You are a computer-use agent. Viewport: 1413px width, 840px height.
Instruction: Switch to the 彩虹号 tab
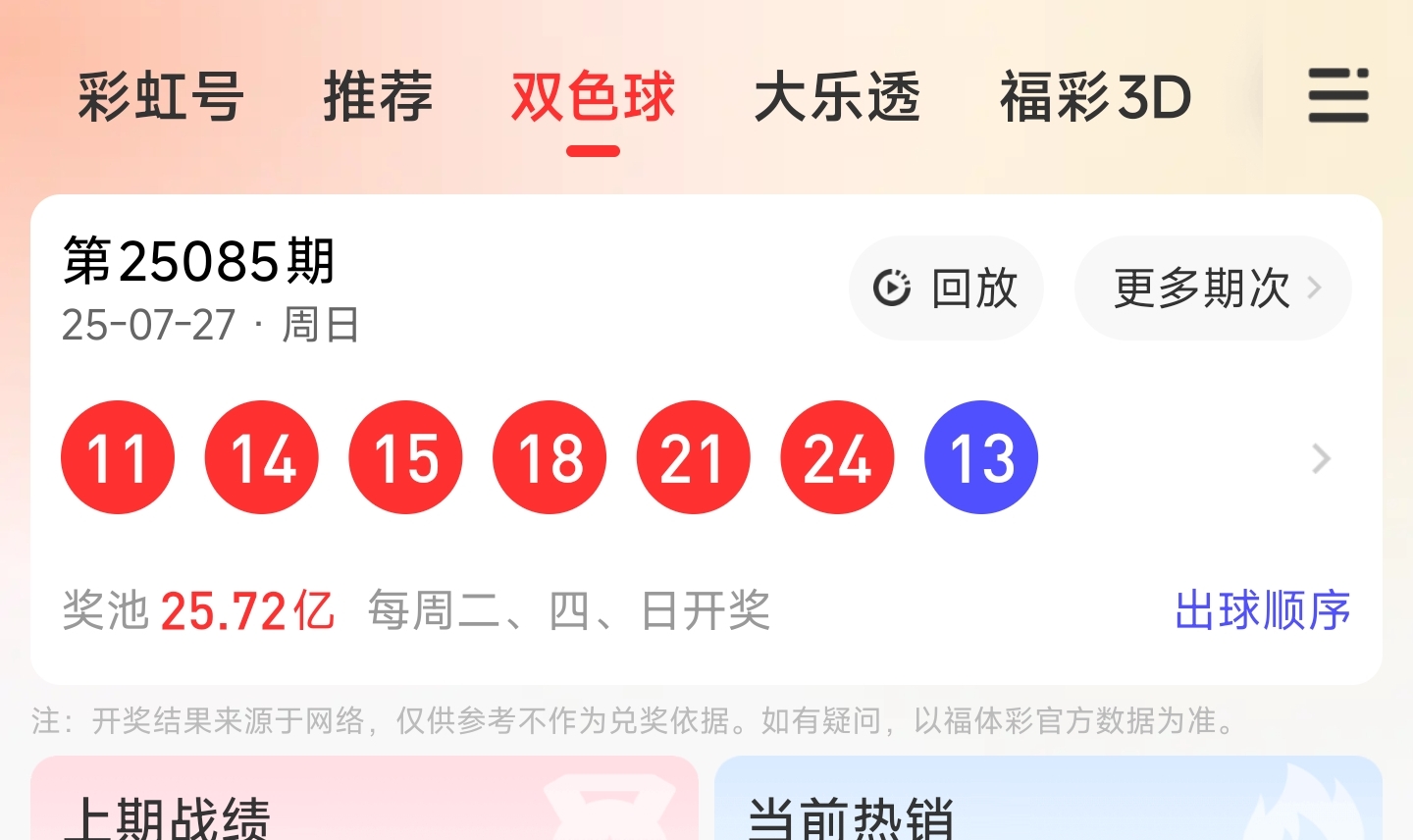[x=161, y=97]
